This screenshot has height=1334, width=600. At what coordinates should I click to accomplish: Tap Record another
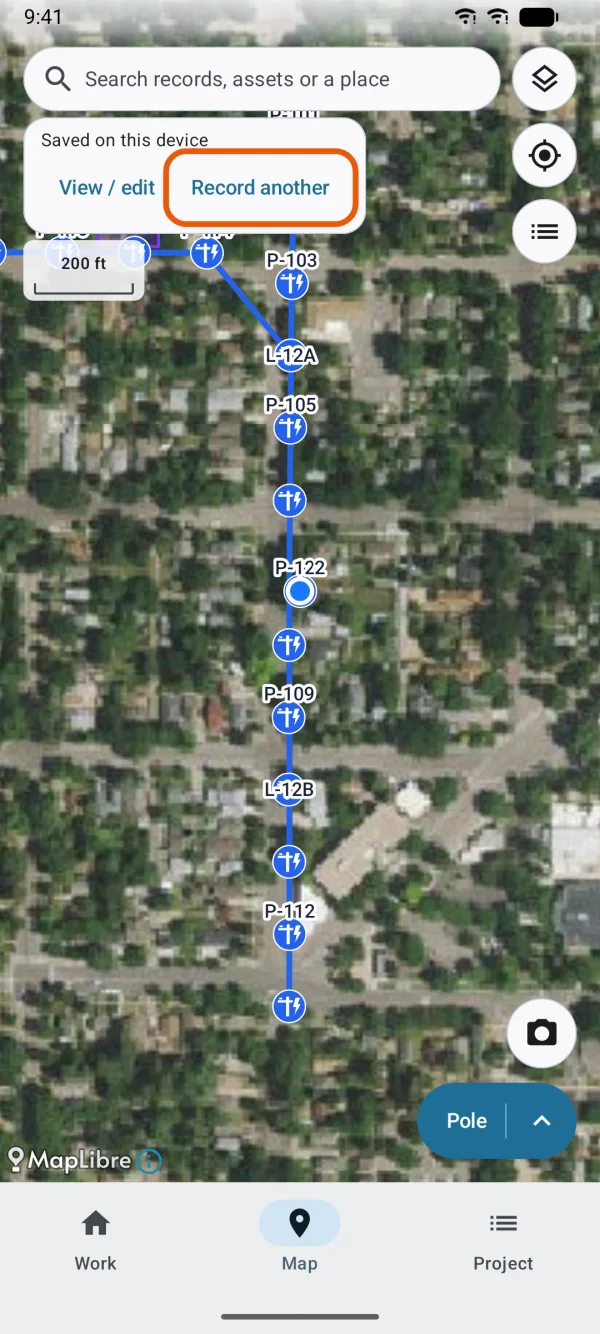[x=260, y=187]
